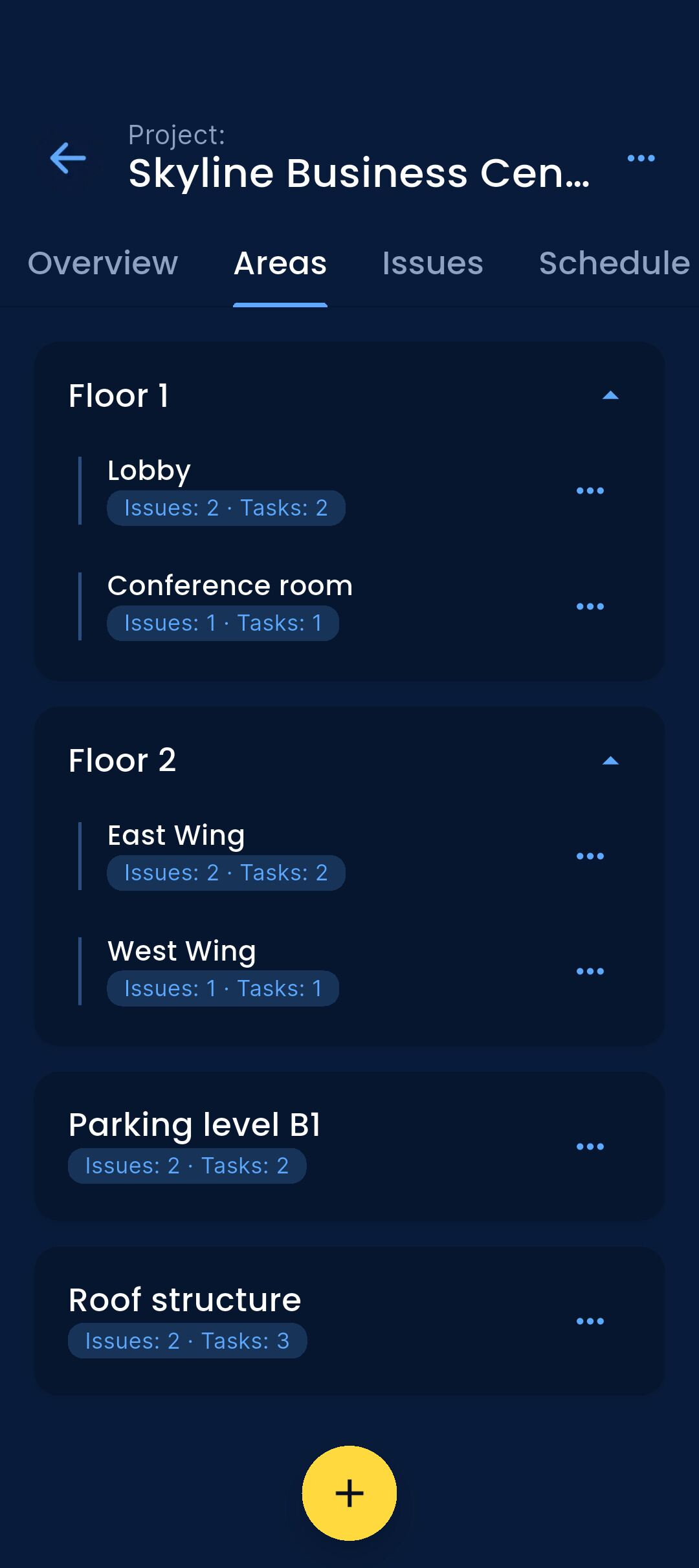Switch to the Issues tab
Screen dimensions: 699x1568
432,263
